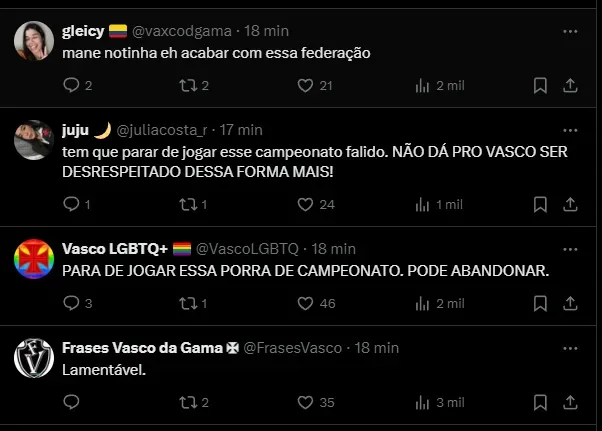Share juju's tweet

pyautogui.click(x=570, y=204)
